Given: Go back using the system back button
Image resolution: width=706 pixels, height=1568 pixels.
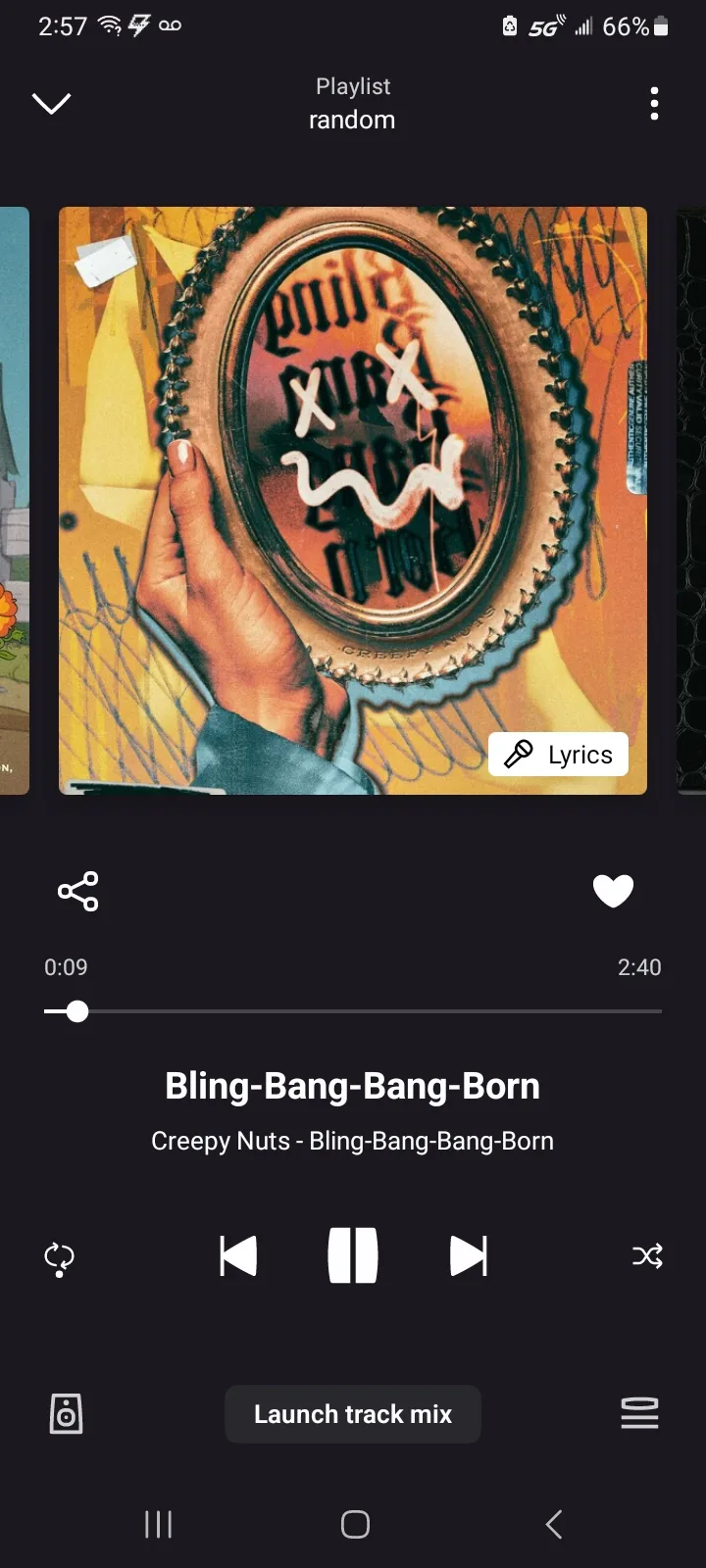Looking at the screenshot, I should 554,1524.
